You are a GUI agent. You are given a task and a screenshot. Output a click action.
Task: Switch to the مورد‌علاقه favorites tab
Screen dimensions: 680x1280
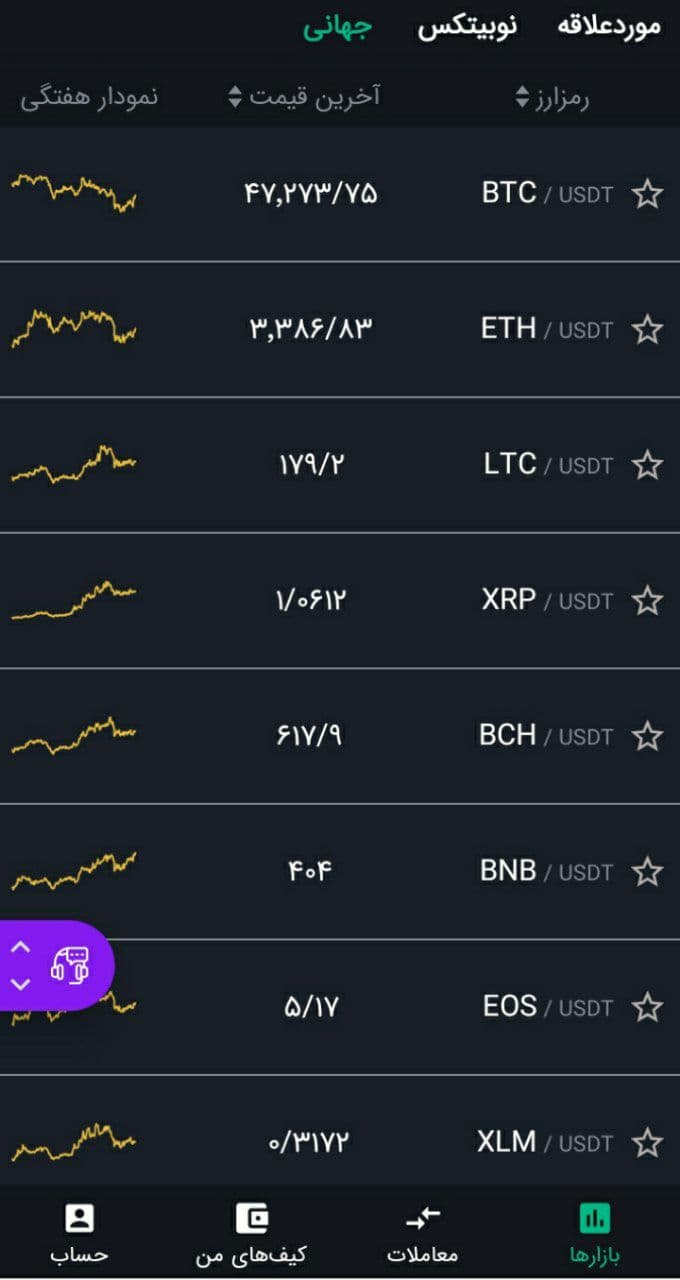click(609, 26)
